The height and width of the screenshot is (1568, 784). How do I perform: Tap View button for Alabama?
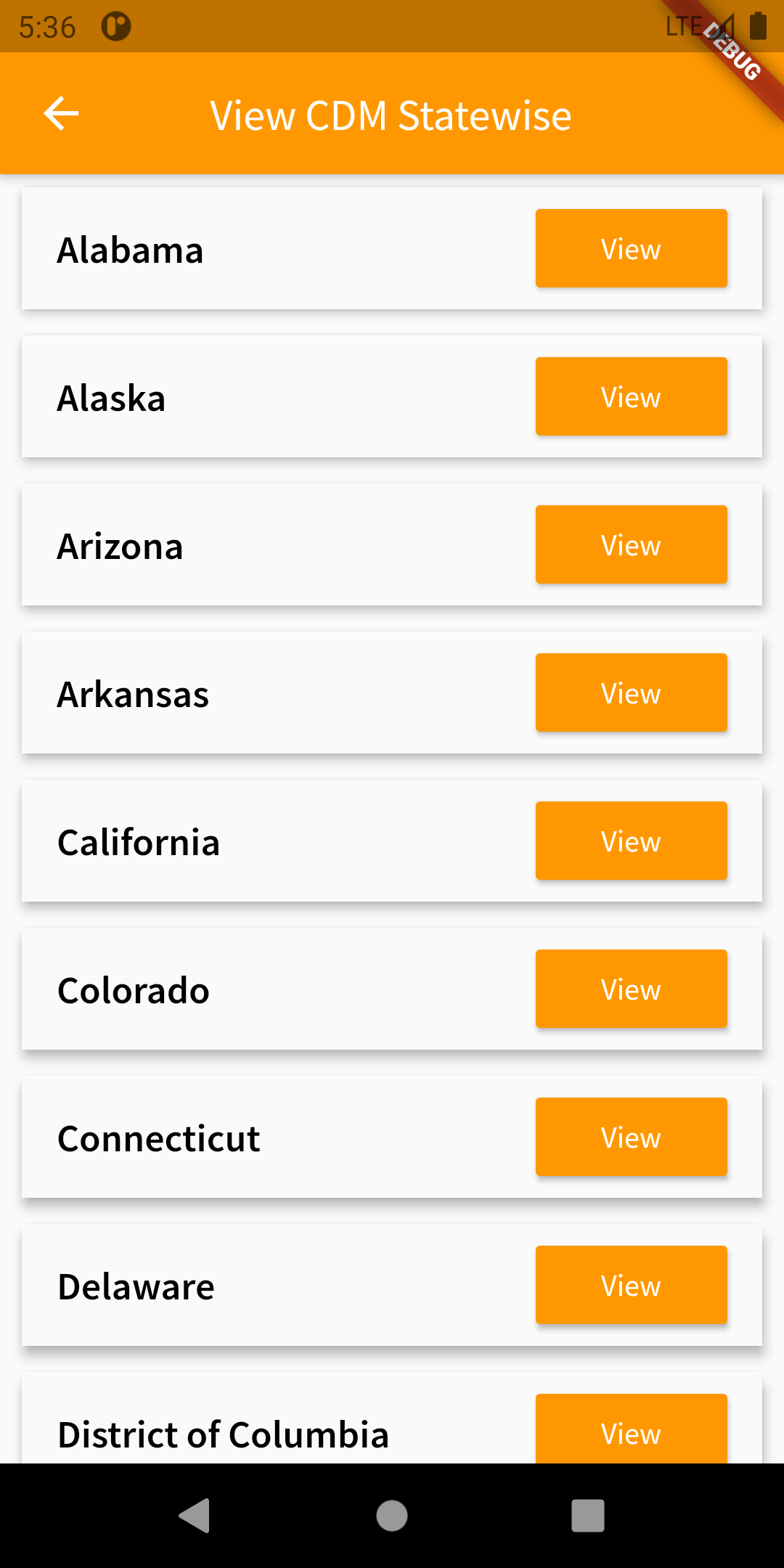(631, 248)
